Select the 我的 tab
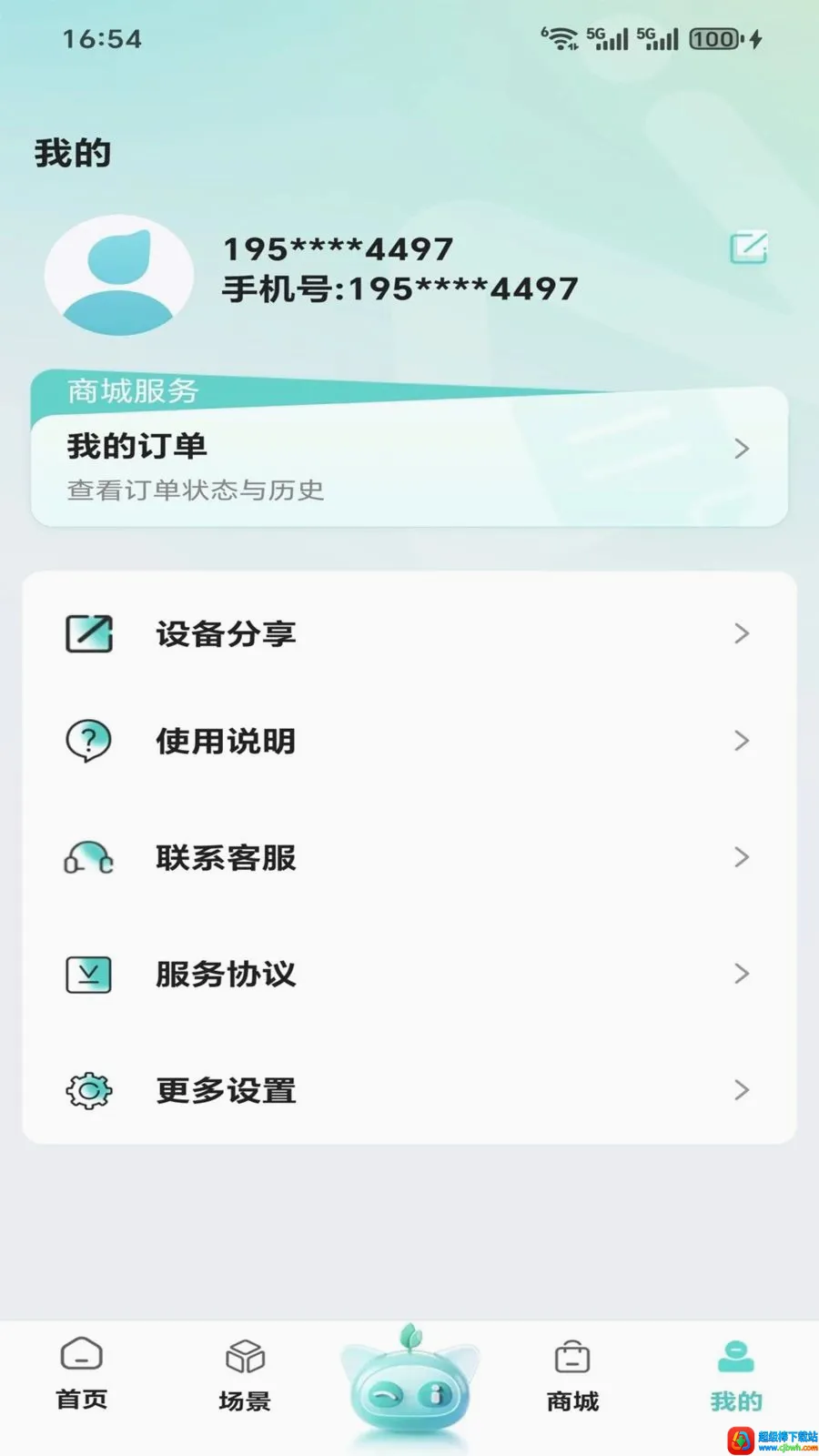819x1456 pixels. pyautogui.click(x=736, y=1374)
